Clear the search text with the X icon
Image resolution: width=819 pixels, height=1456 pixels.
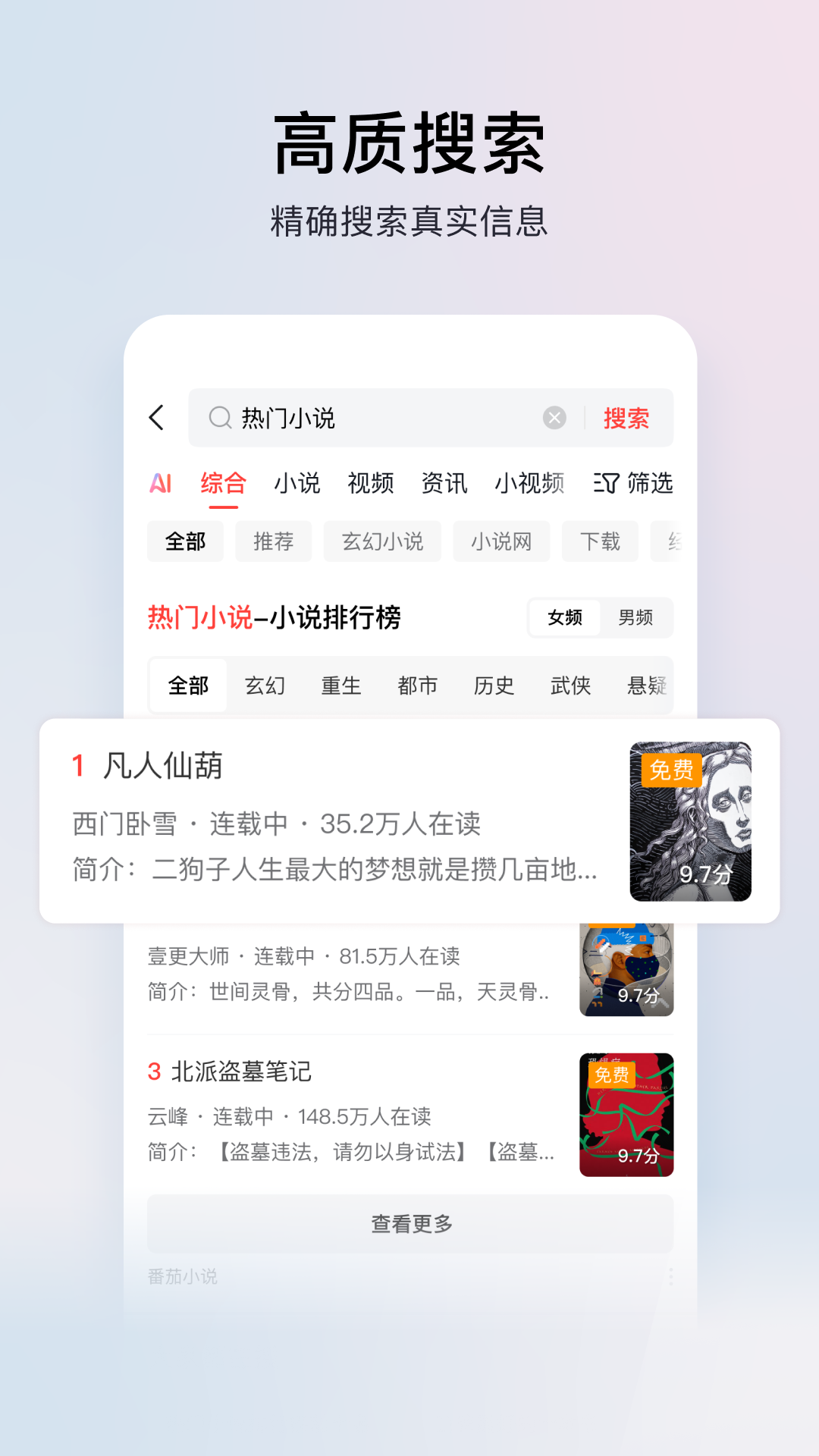[554, 416]
